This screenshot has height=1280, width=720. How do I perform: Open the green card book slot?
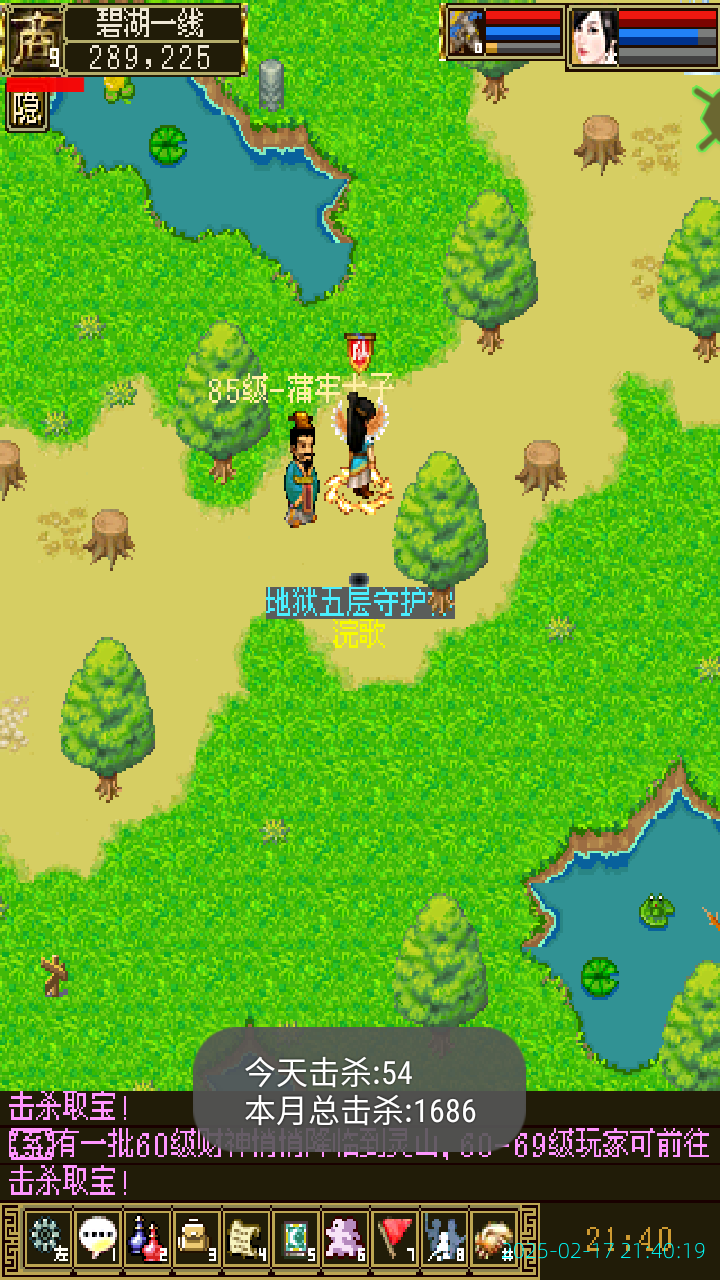294,1237
